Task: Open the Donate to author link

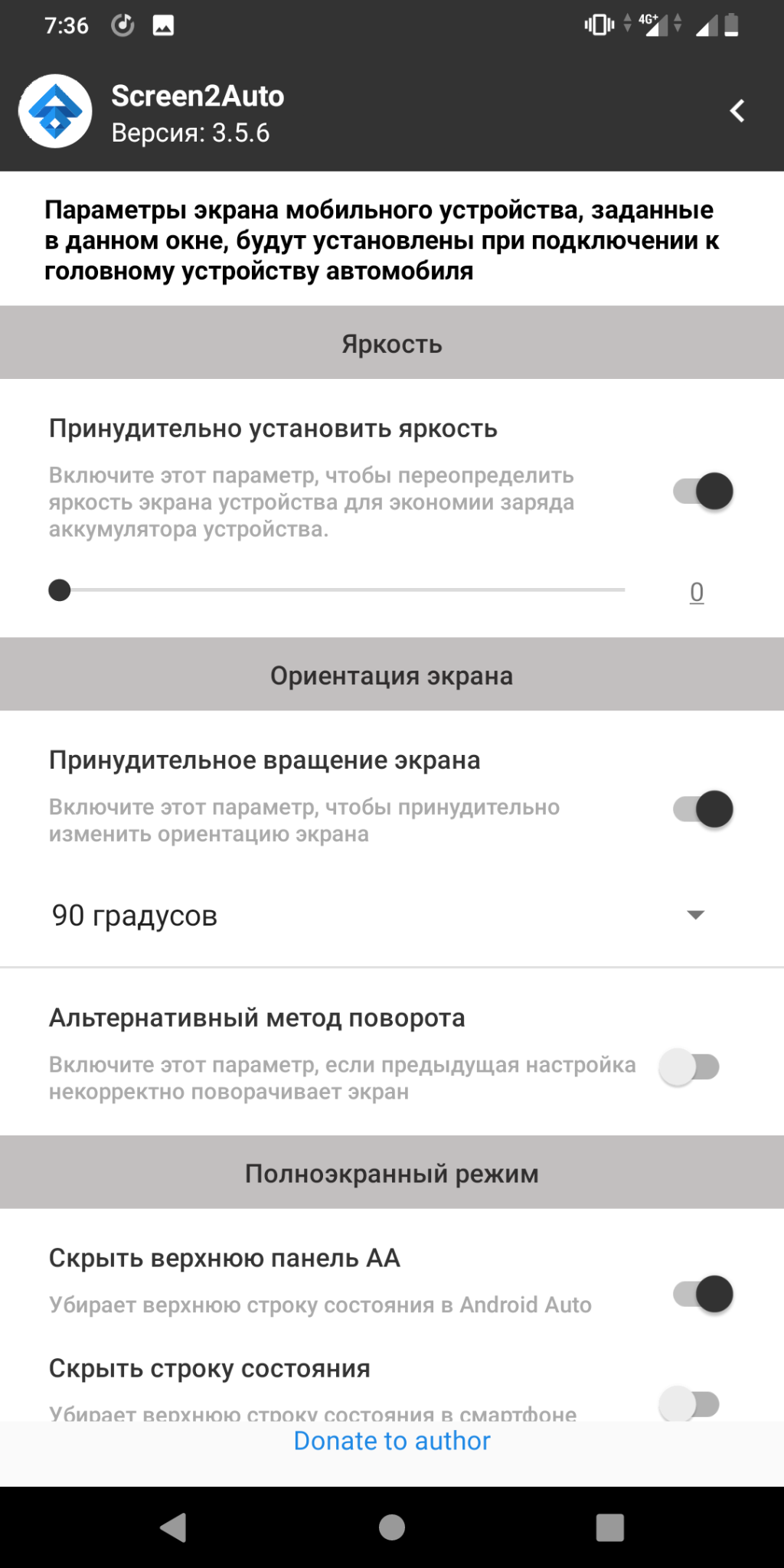Action: click(x=392, y=1441)
